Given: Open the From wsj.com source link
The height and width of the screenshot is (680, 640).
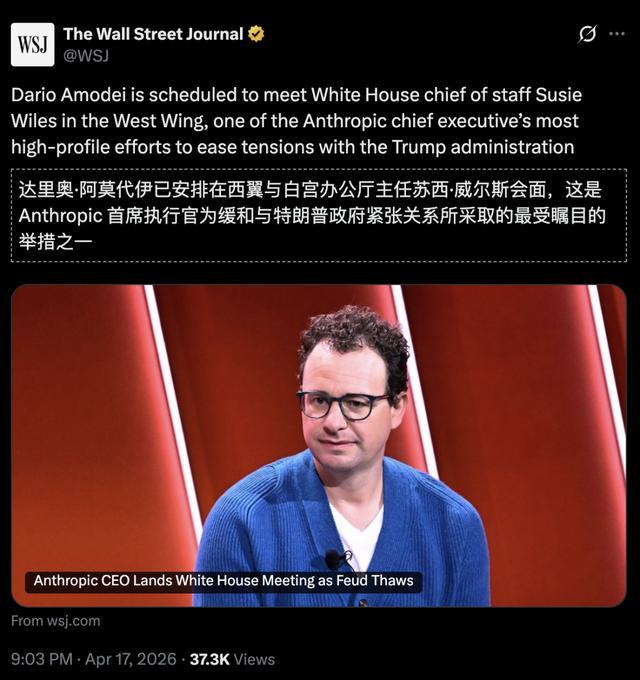Looking at the screenshot, I should [x=56, y=621].
